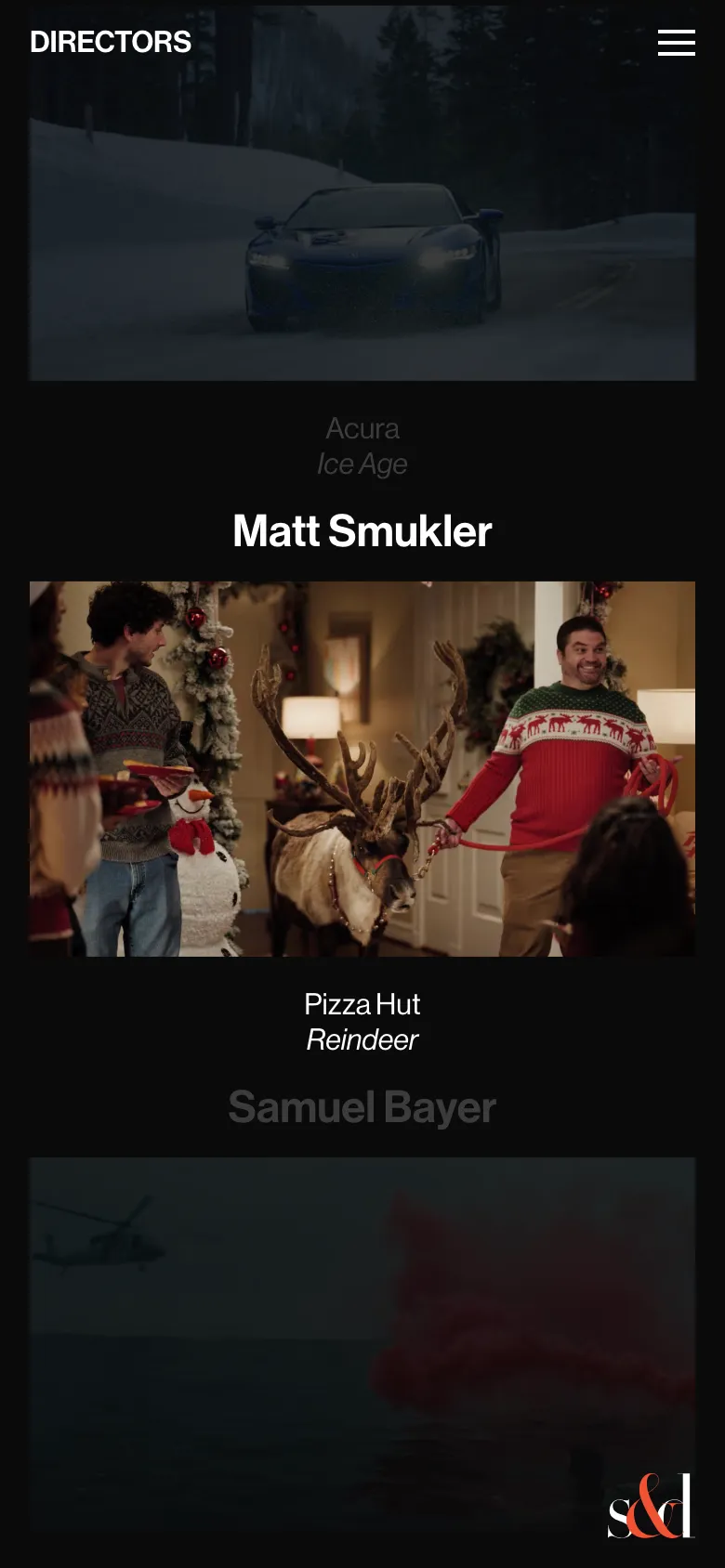Open director Samuel Bayer's page
Image resolution: width=725 pixels, height=1568 pixels.
tap(362, 1107)
